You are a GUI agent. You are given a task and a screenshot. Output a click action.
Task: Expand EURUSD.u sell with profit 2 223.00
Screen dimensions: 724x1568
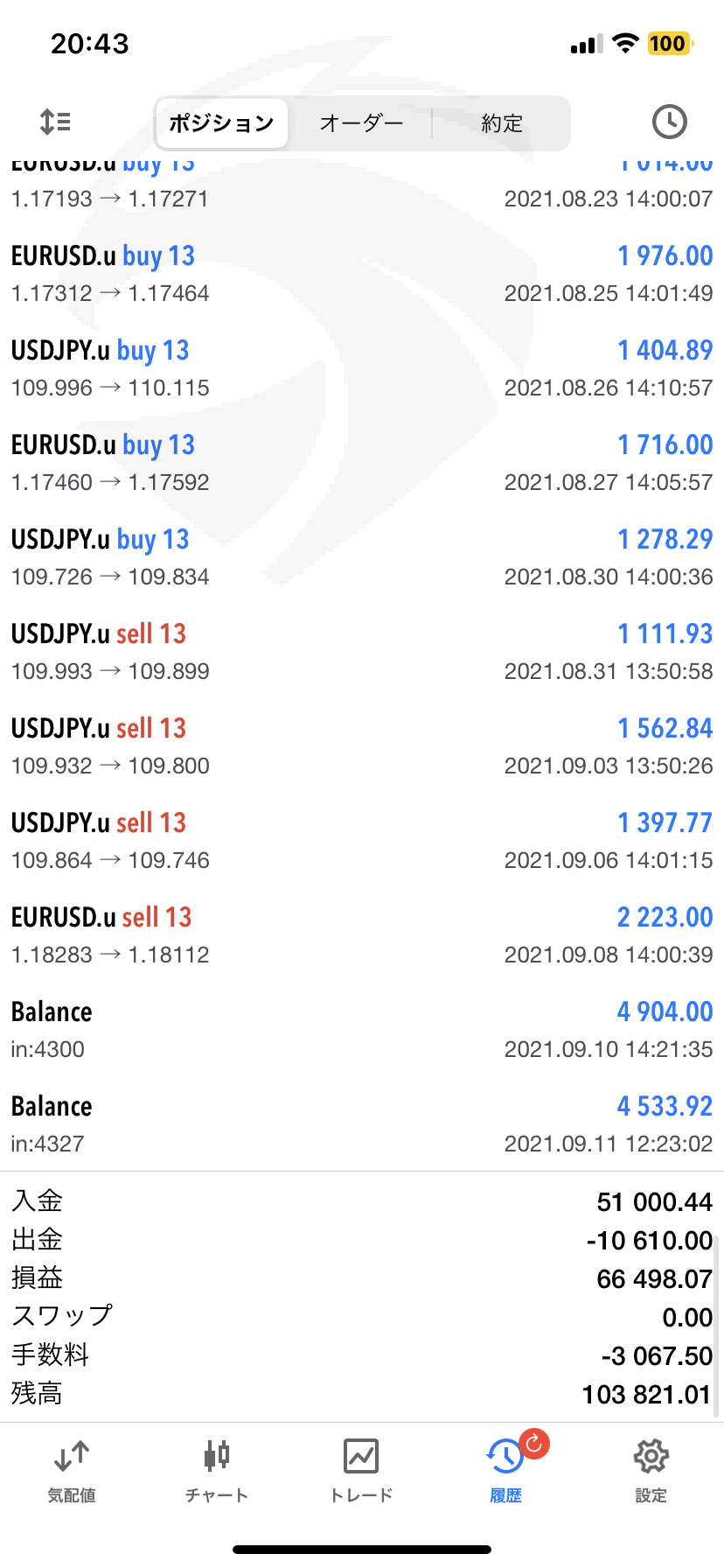coord(362,935)
